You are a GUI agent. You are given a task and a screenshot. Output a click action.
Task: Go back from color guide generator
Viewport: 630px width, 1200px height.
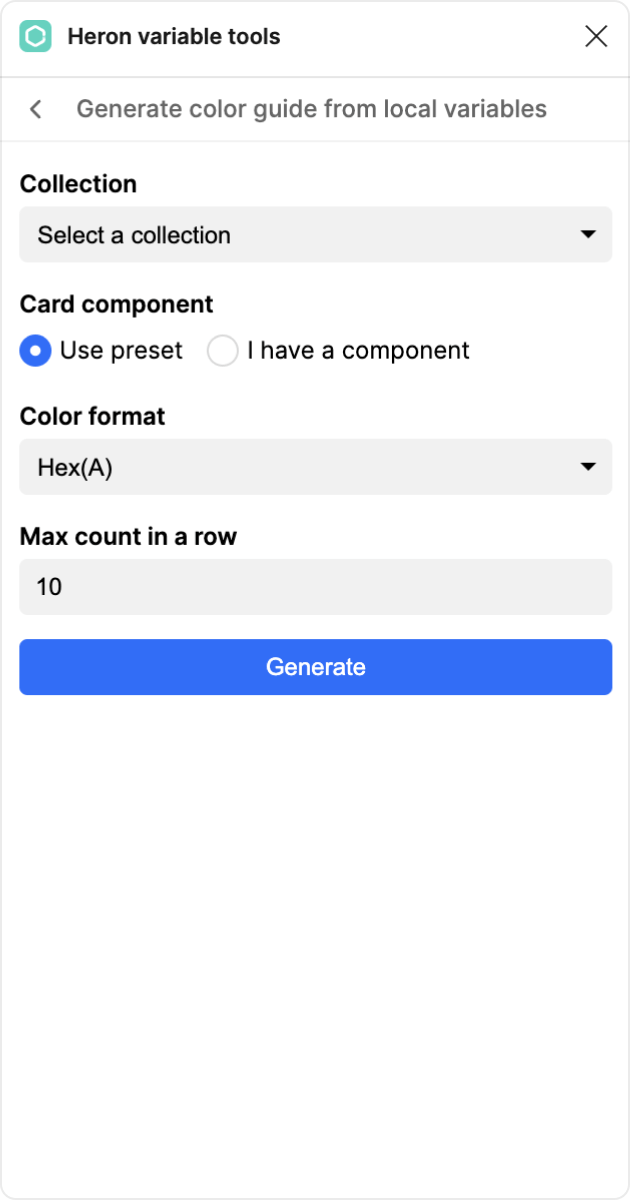coord(36,109)
